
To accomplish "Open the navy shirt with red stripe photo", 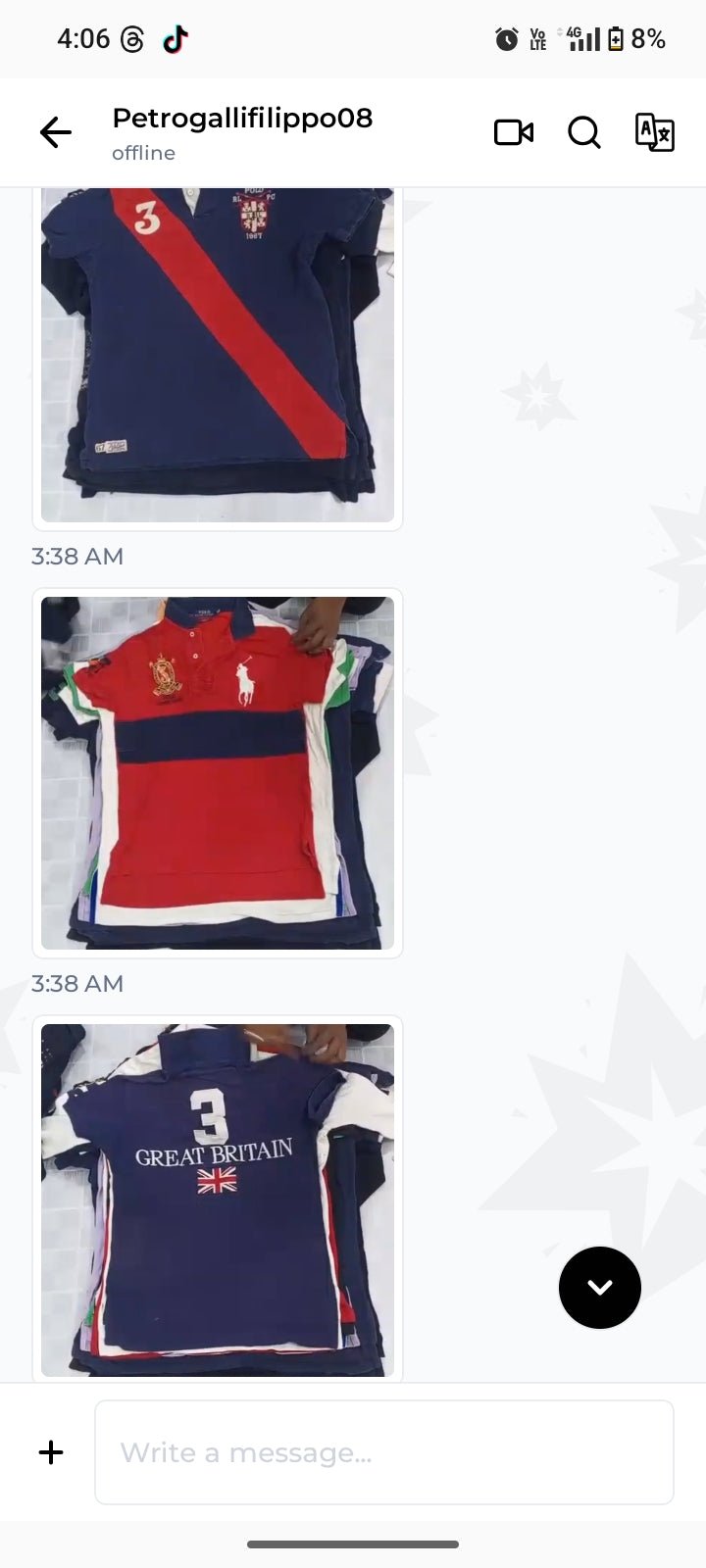I will (218, 355).
